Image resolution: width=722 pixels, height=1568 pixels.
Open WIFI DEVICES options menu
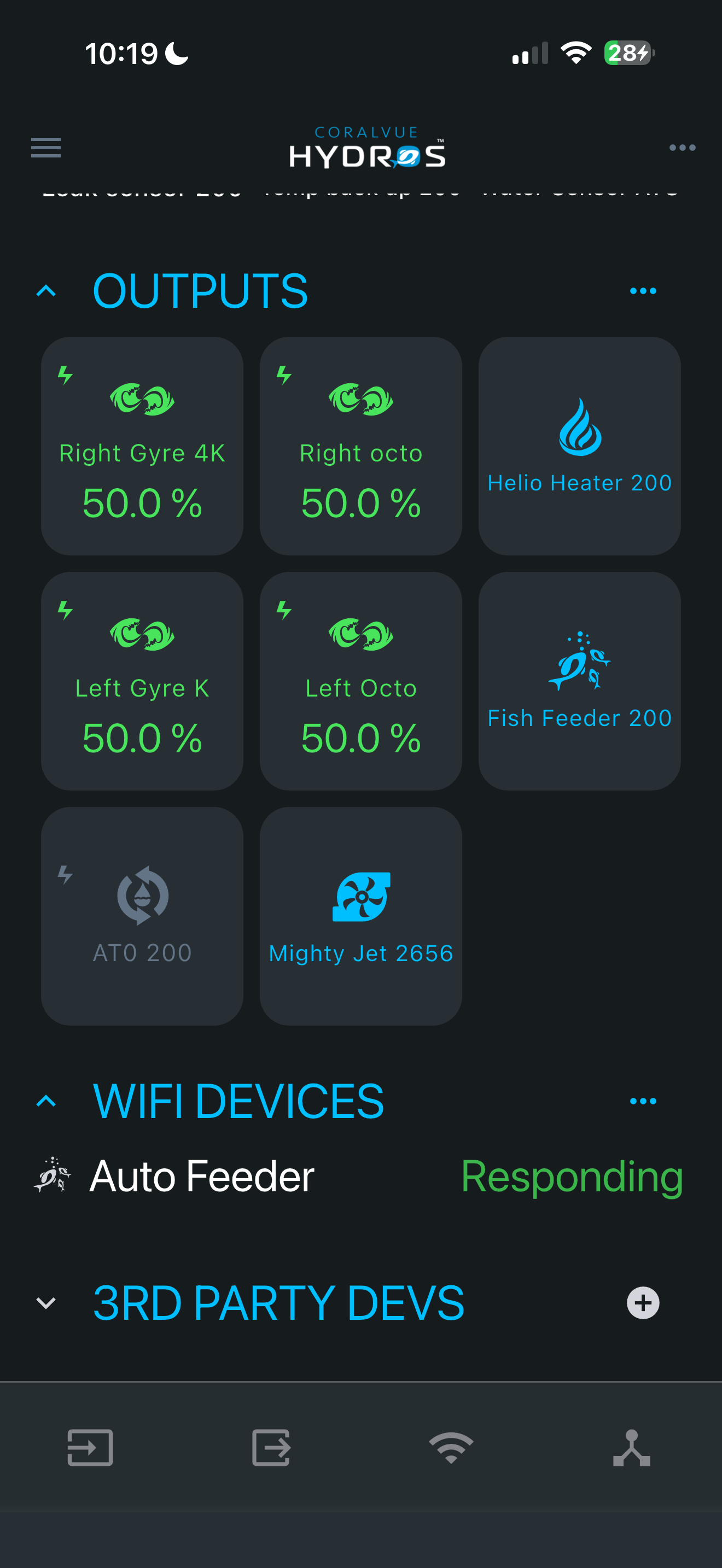click(643, 1101)
